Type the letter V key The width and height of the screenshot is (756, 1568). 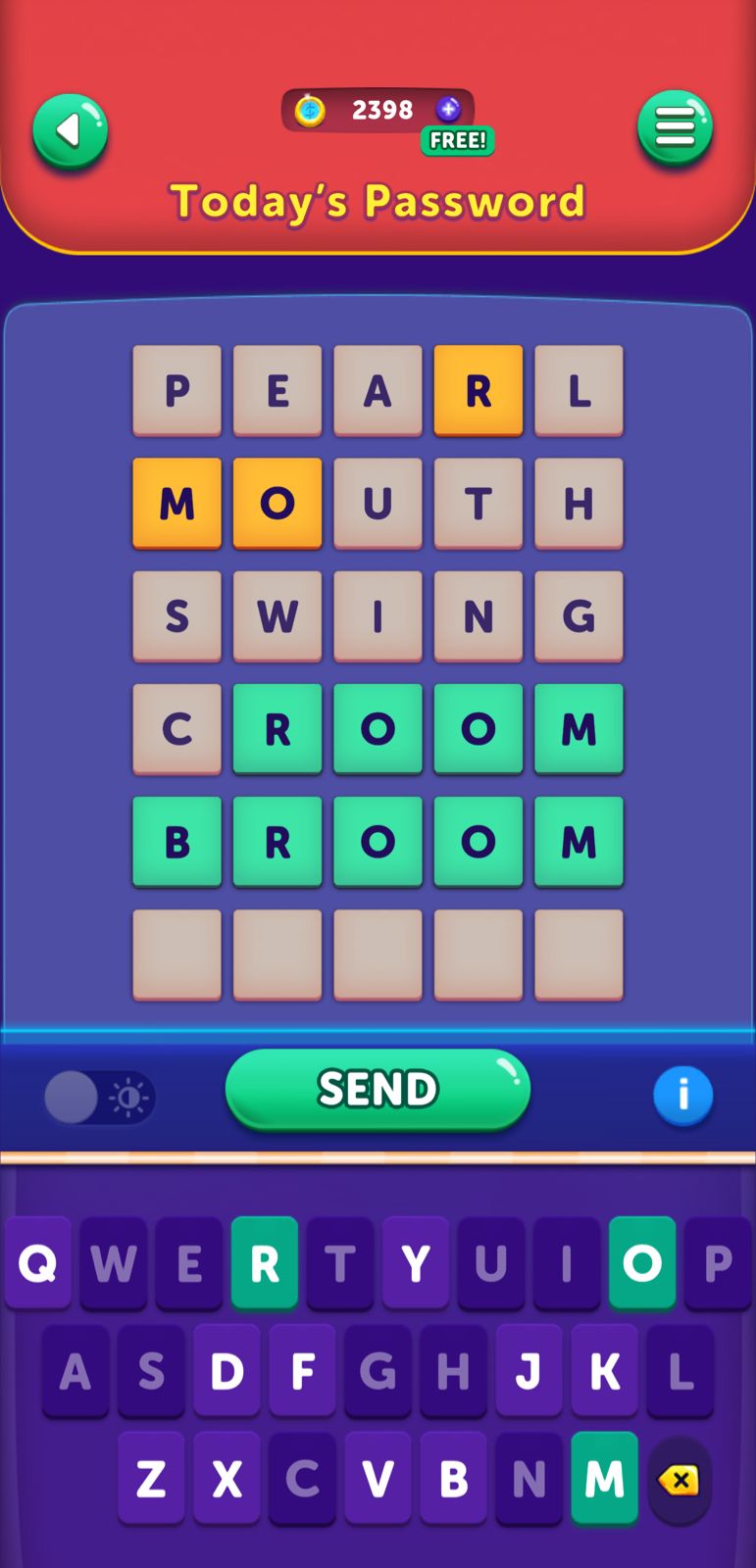378,1479
